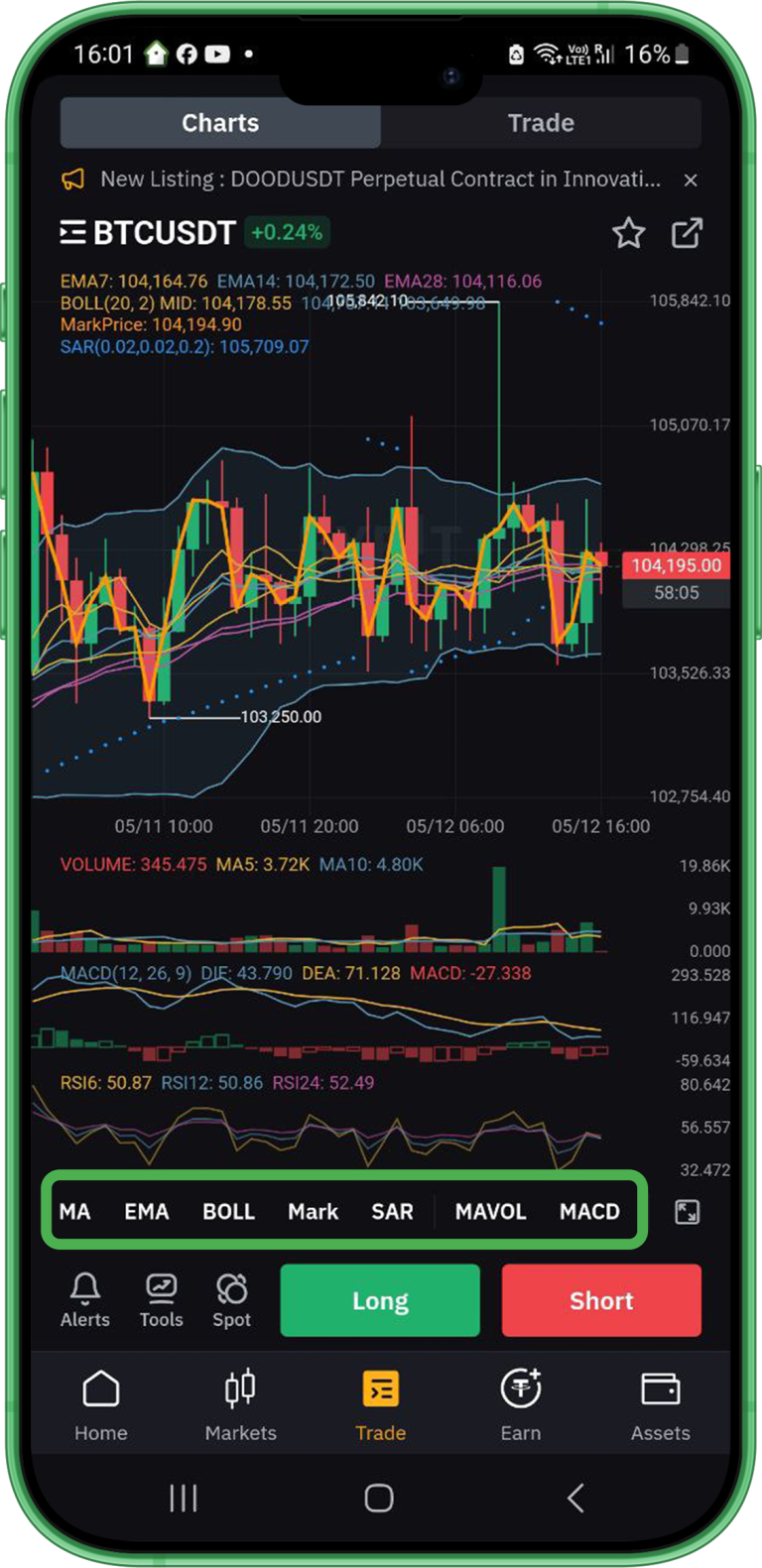
Task: Open price Alerts
Action: coord(85,1300)
